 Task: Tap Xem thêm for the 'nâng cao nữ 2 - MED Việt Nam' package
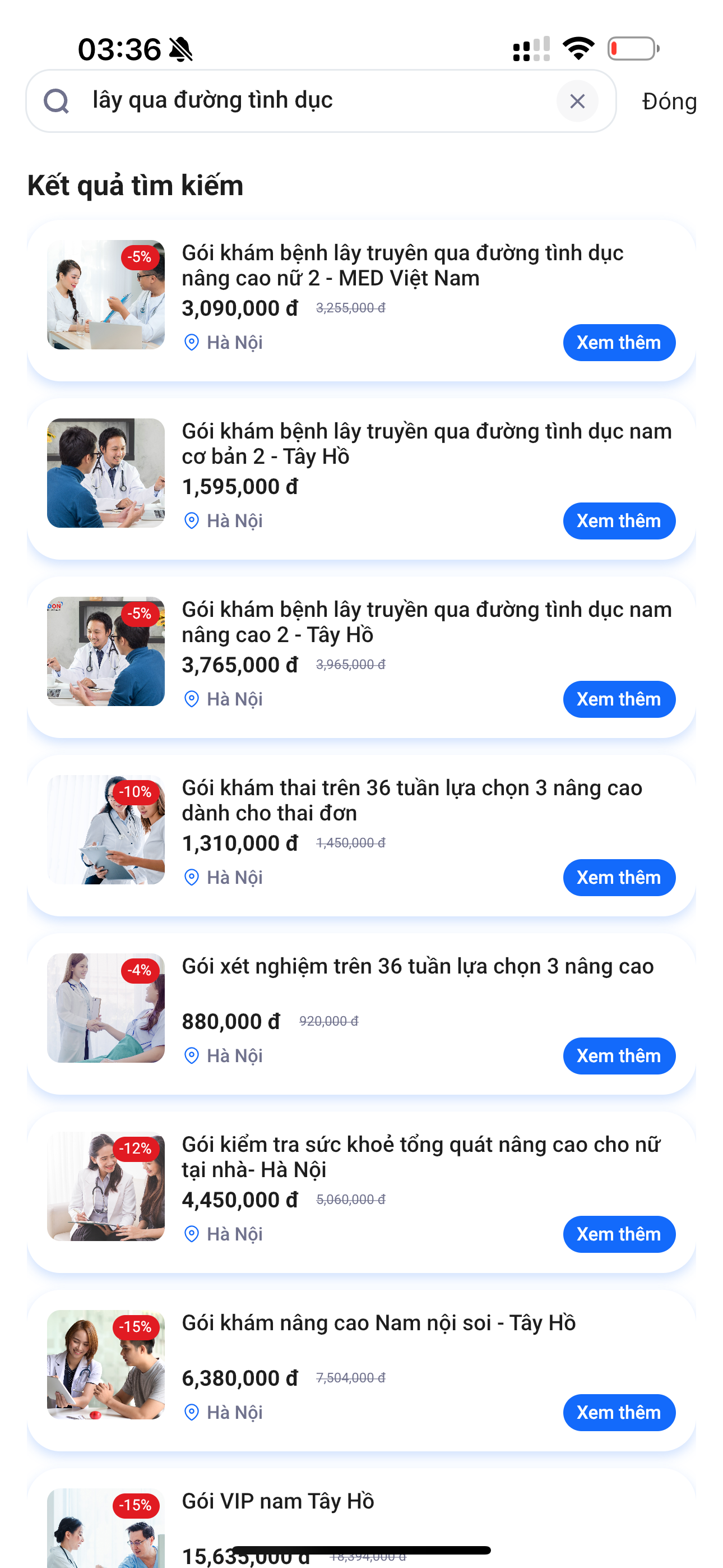click(x=618, y=343)
